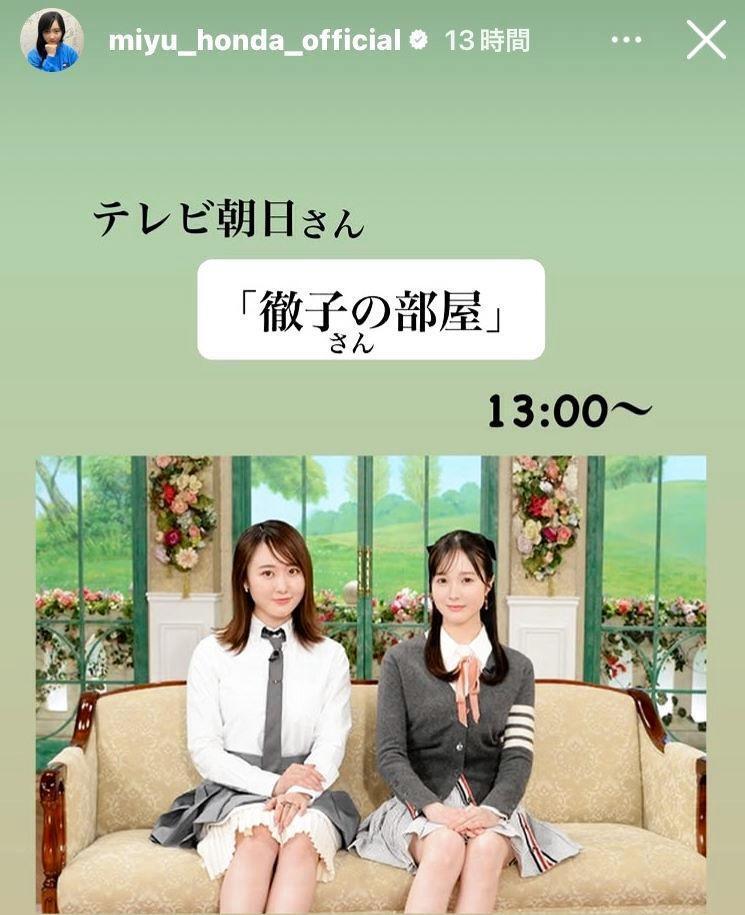Screen dimensions: 745x915
Task: Tap the photo of the two guests
Action: click(x=372, y=680)
